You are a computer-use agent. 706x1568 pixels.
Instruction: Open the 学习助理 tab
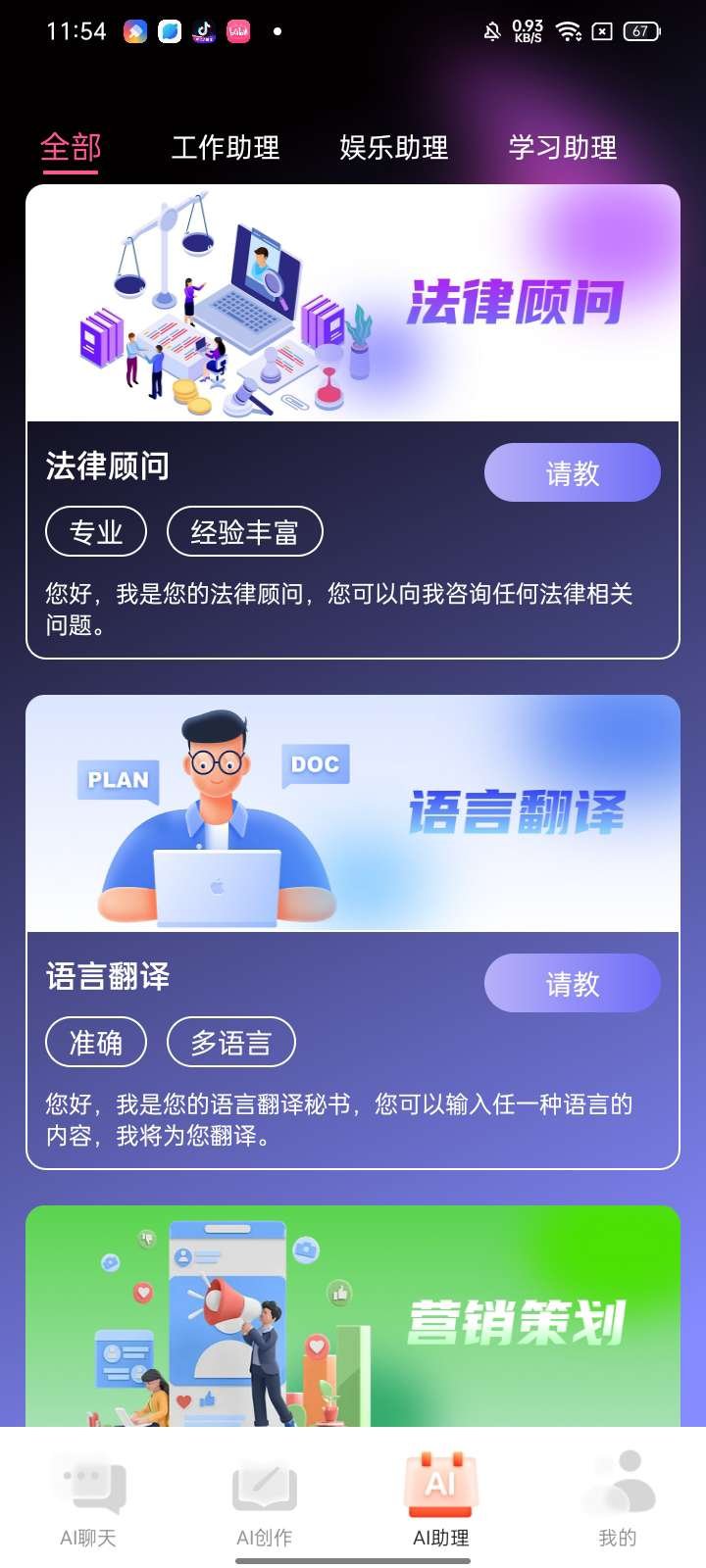click(x=563, y=148)
